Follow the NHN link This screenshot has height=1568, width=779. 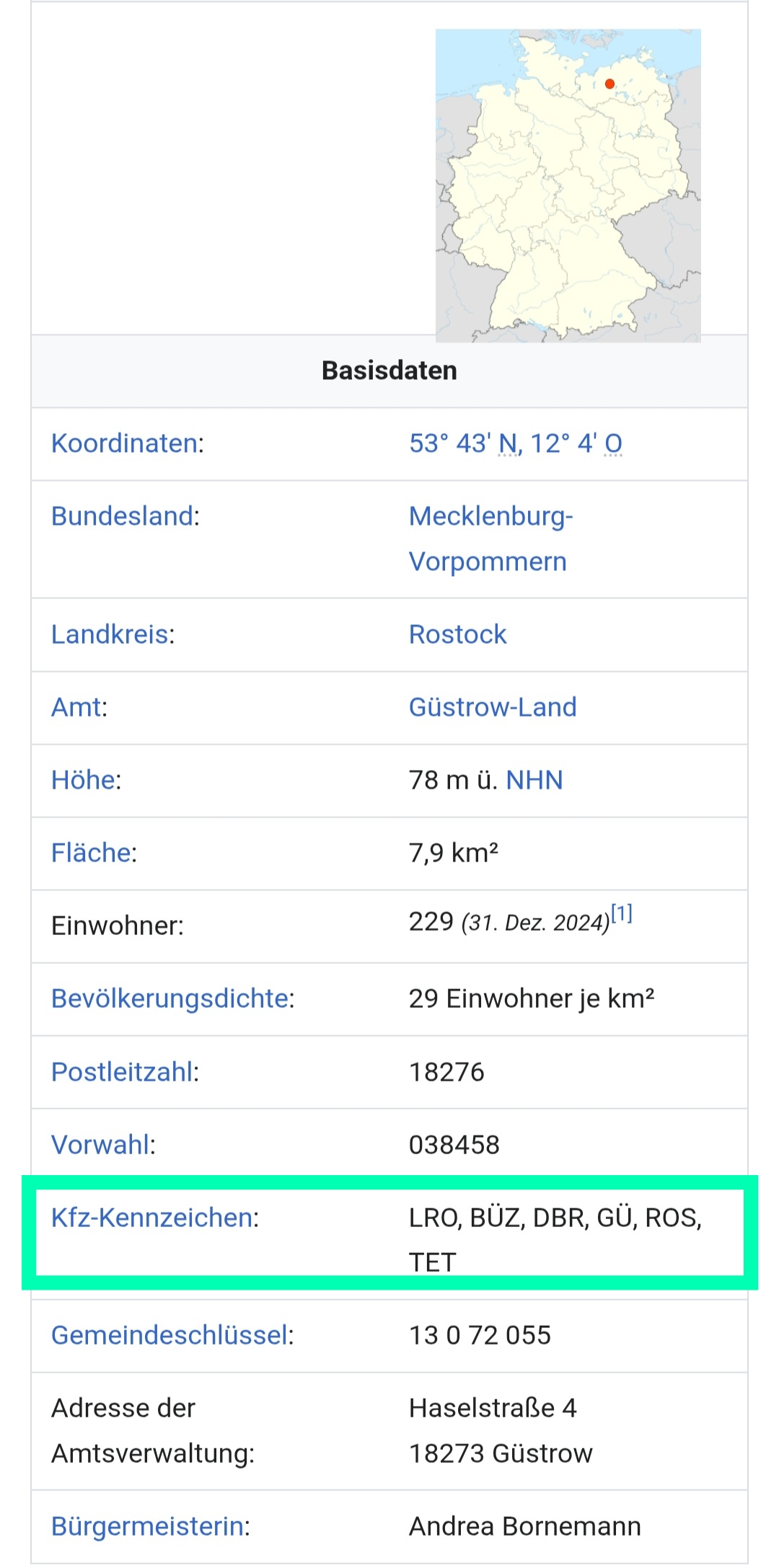[x=534, y=780]
